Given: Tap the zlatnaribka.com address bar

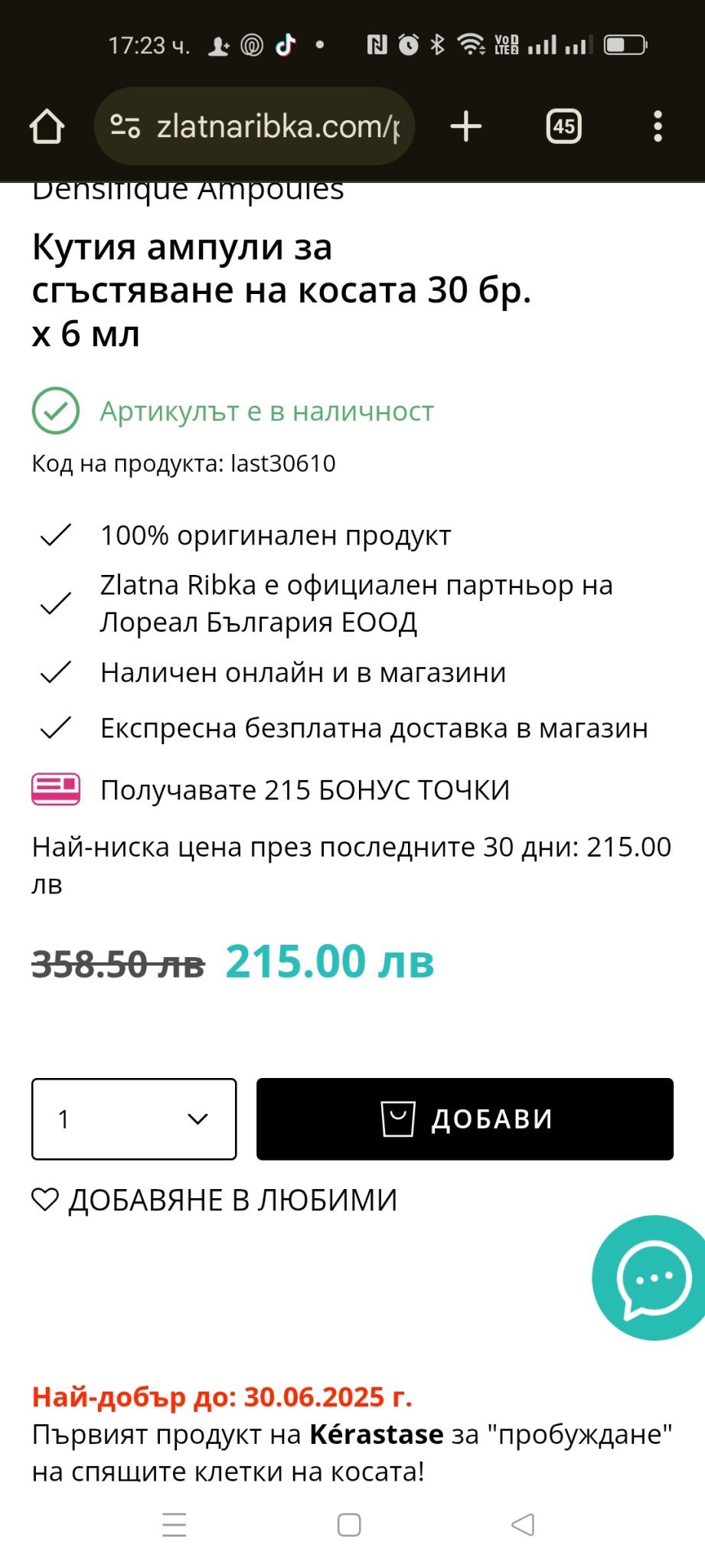Looking at the screenshot, I should (x=254, y=126).
